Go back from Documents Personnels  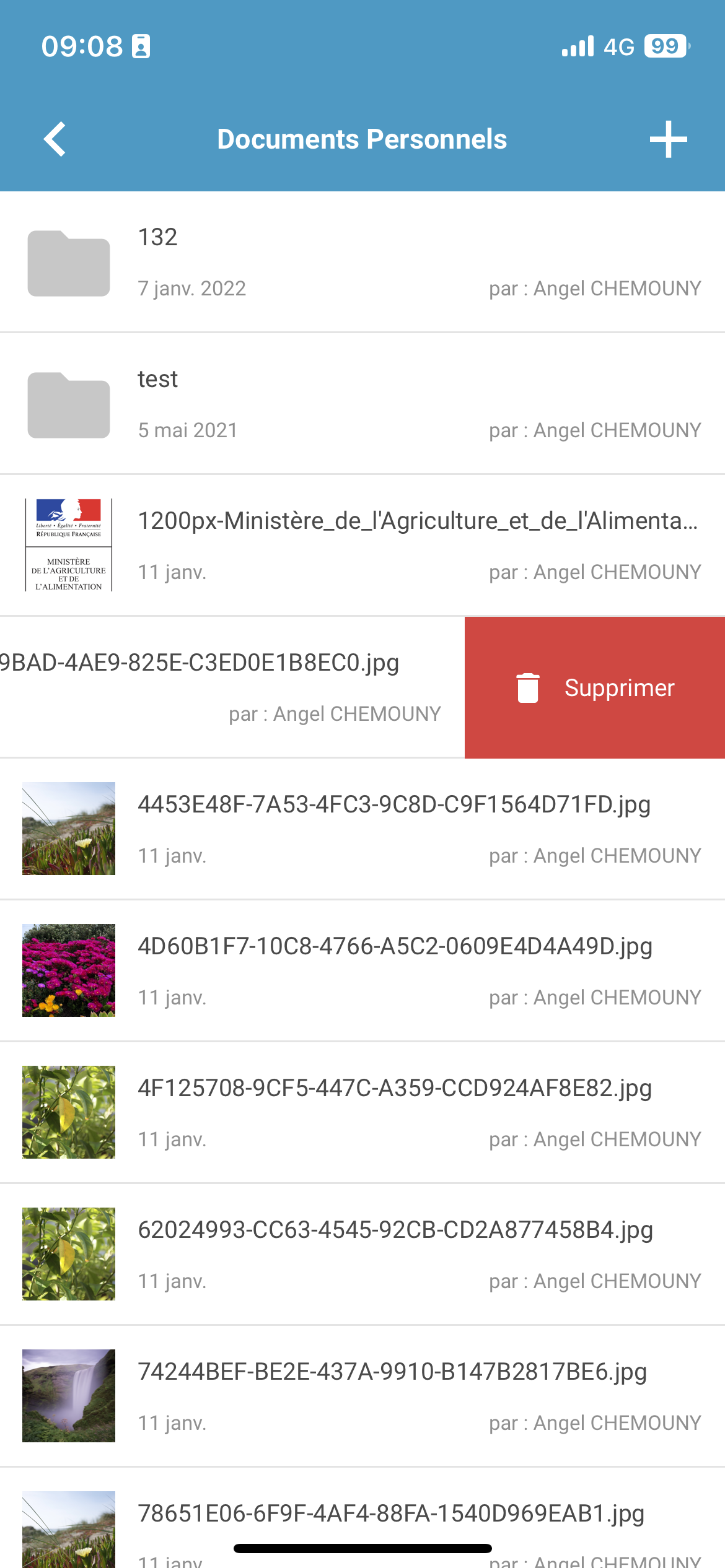click(55, 139)
